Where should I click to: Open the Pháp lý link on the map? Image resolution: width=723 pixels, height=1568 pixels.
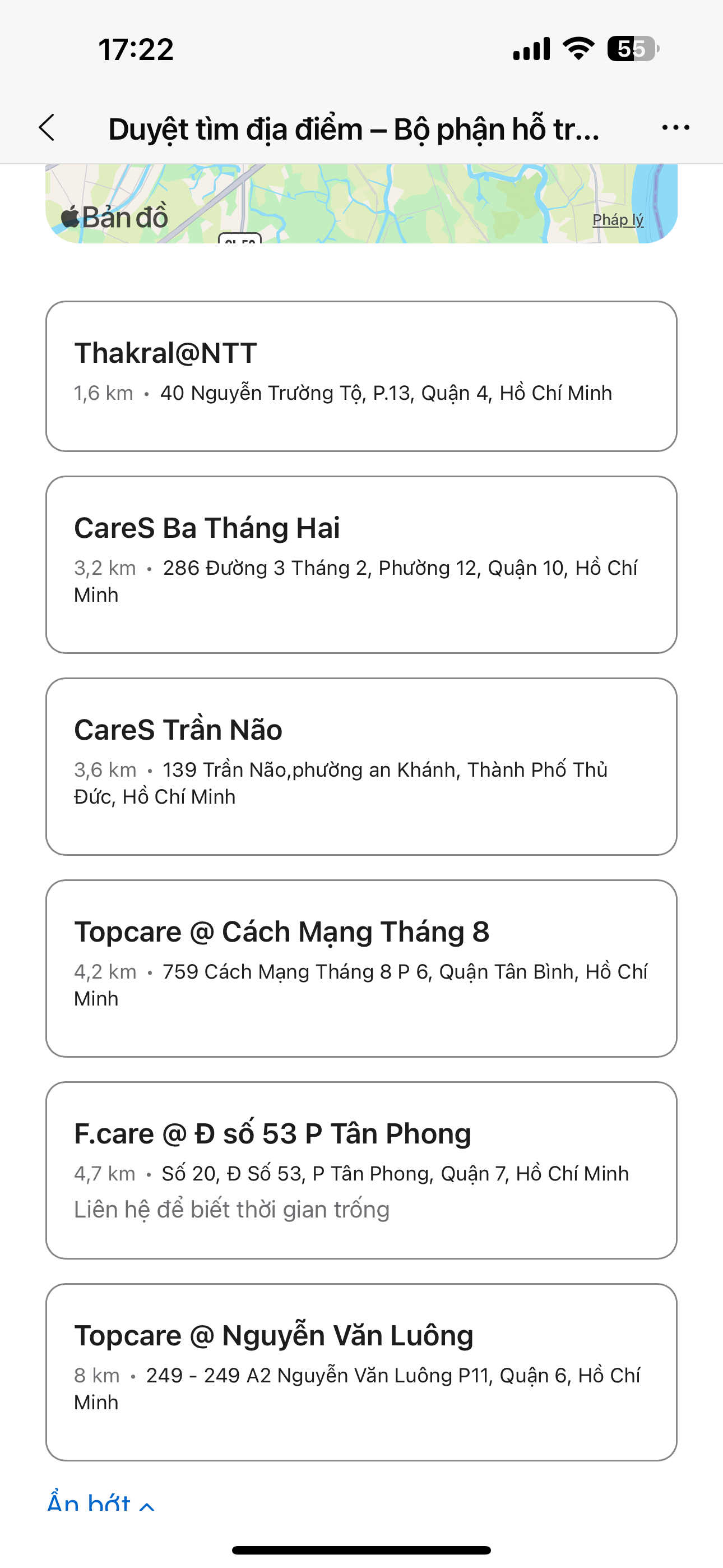tap(618, 219)
